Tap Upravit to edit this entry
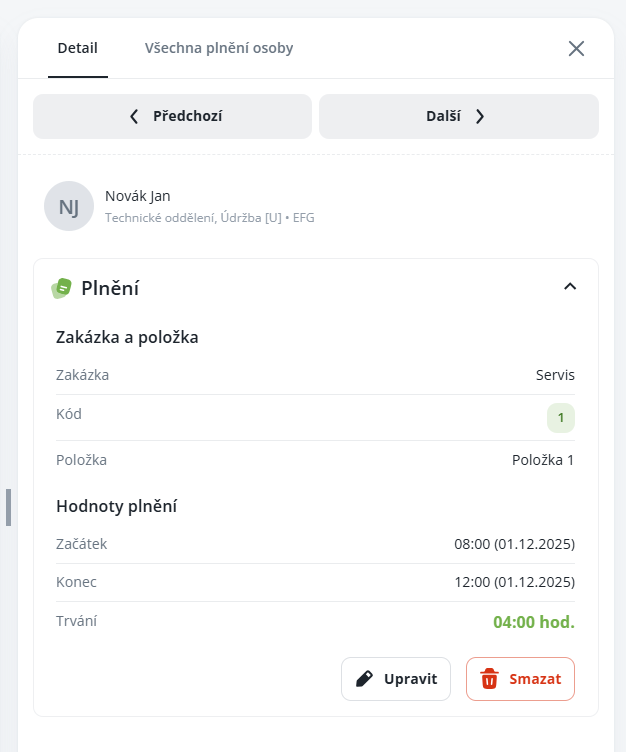The width and height of the screenshot is (626, 752). pyautogui.click(x=396, y=679)
